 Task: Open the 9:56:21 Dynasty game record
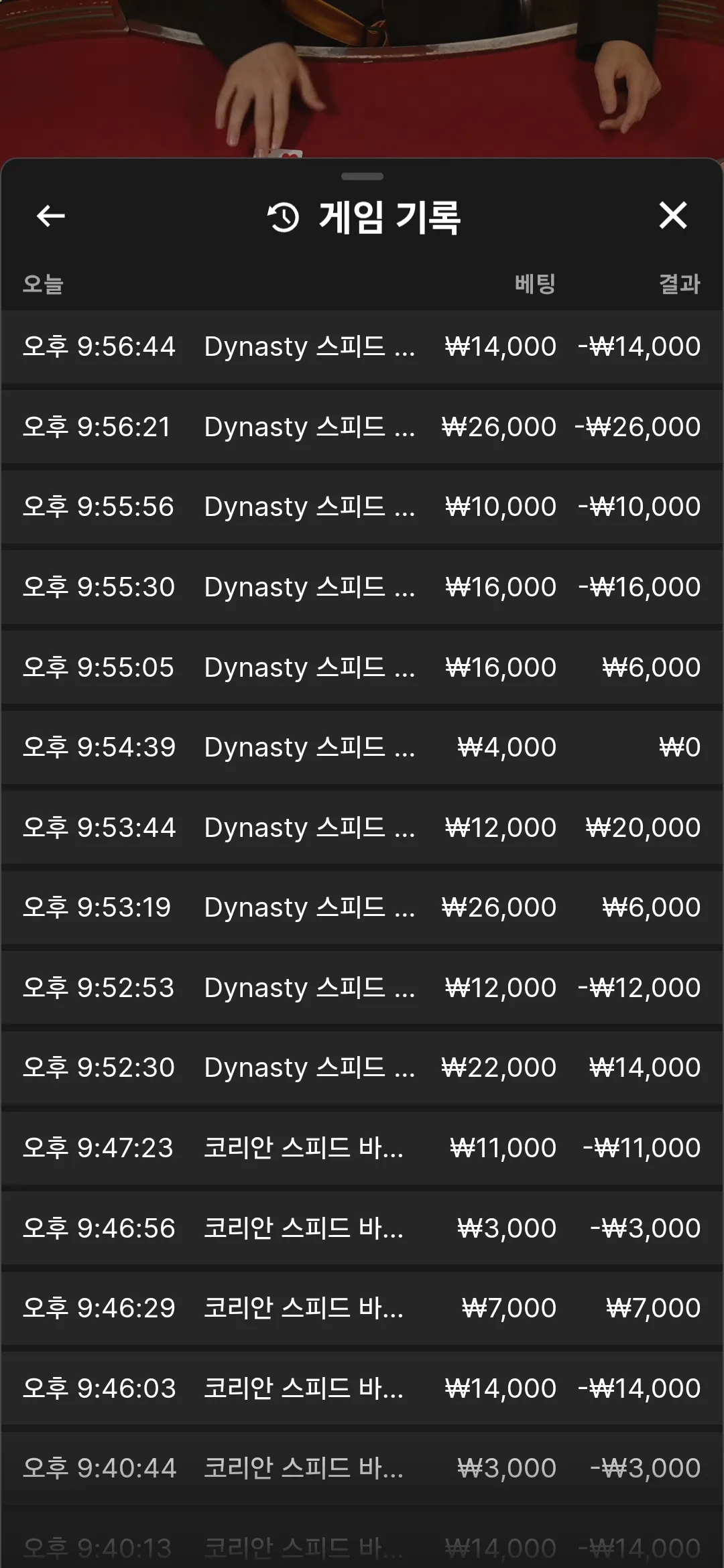[x=362, y=427]
